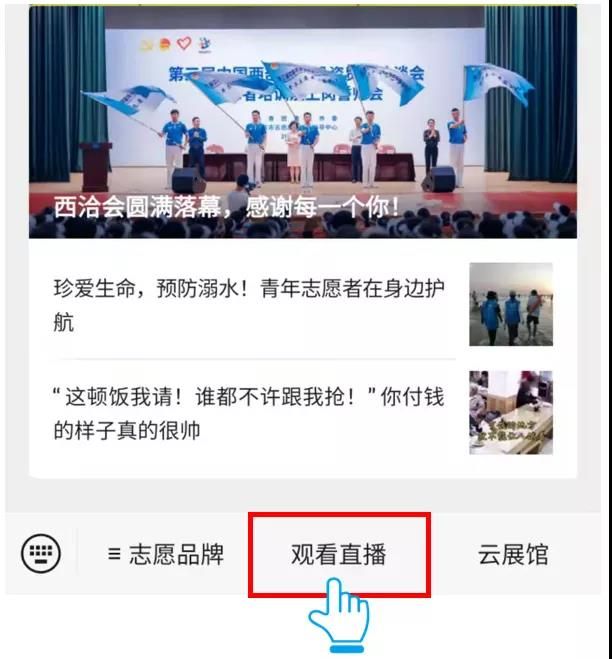Image resolution: width=612 pixels, height=659 pixels.
Task: Switch to keyboard input mode
Action: coord(41,553)
